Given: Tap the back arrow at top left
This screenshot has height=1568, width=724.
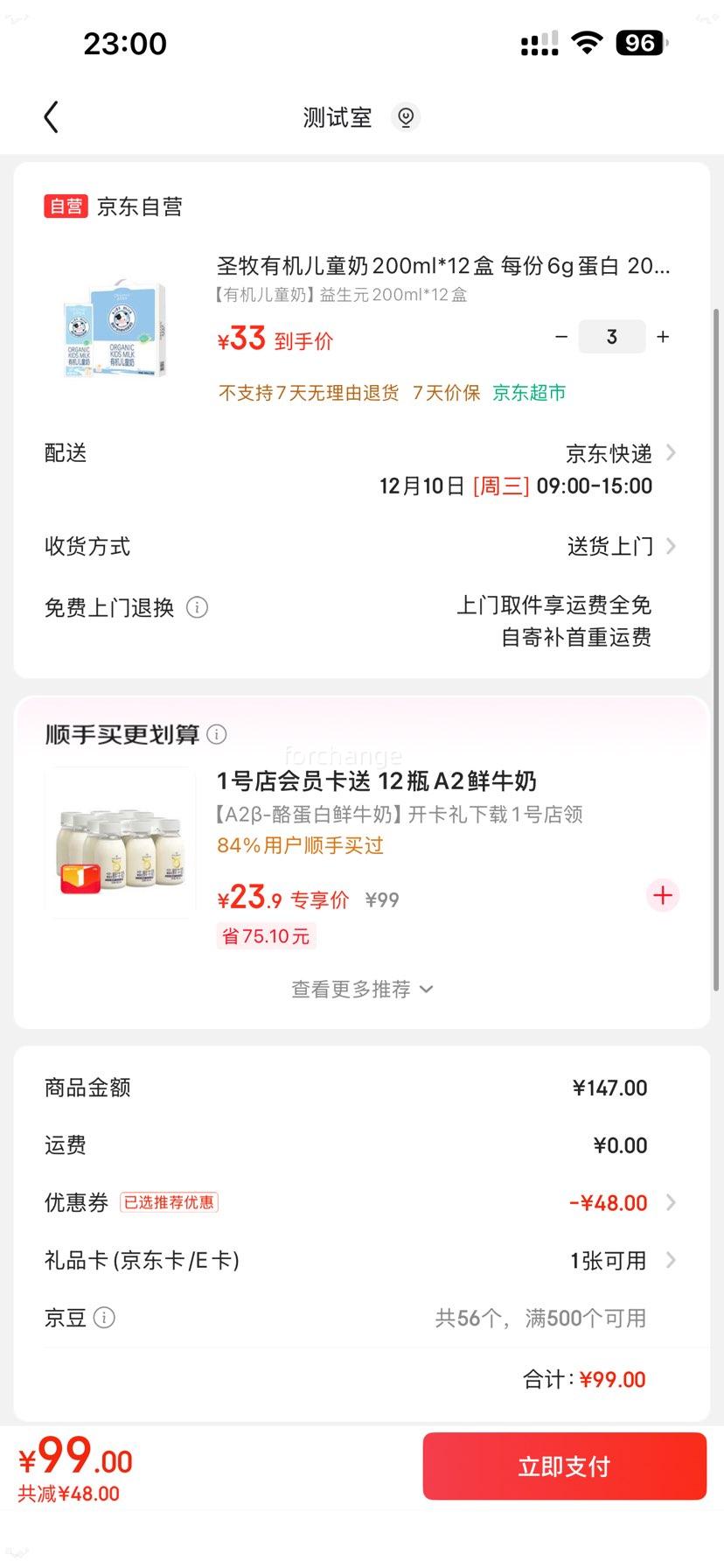Looking at the screenshot, I should click(51, 115).
